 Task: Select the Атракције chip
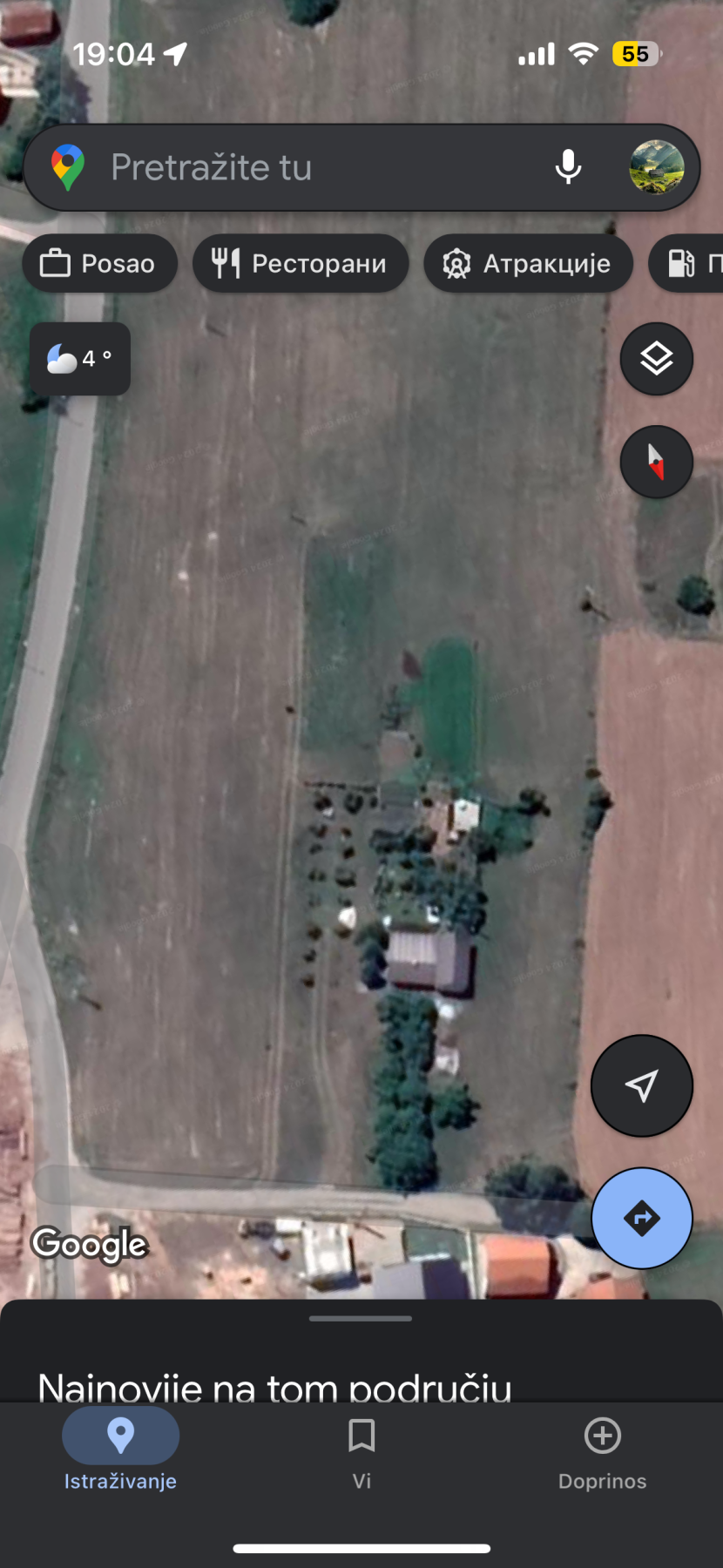coord(528,263)
